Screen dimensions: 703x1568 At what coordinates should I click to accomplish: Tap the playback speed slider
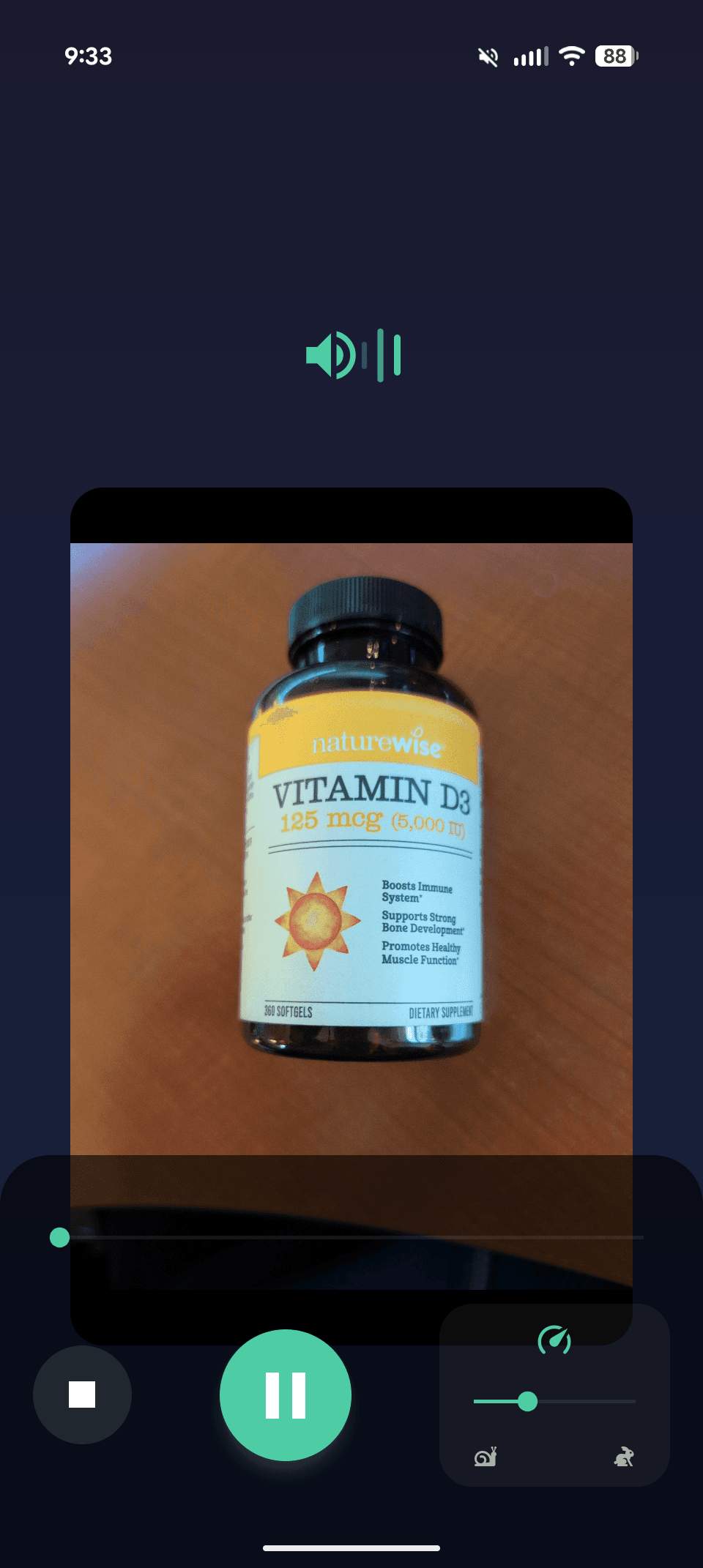[x=554, y=1402]
